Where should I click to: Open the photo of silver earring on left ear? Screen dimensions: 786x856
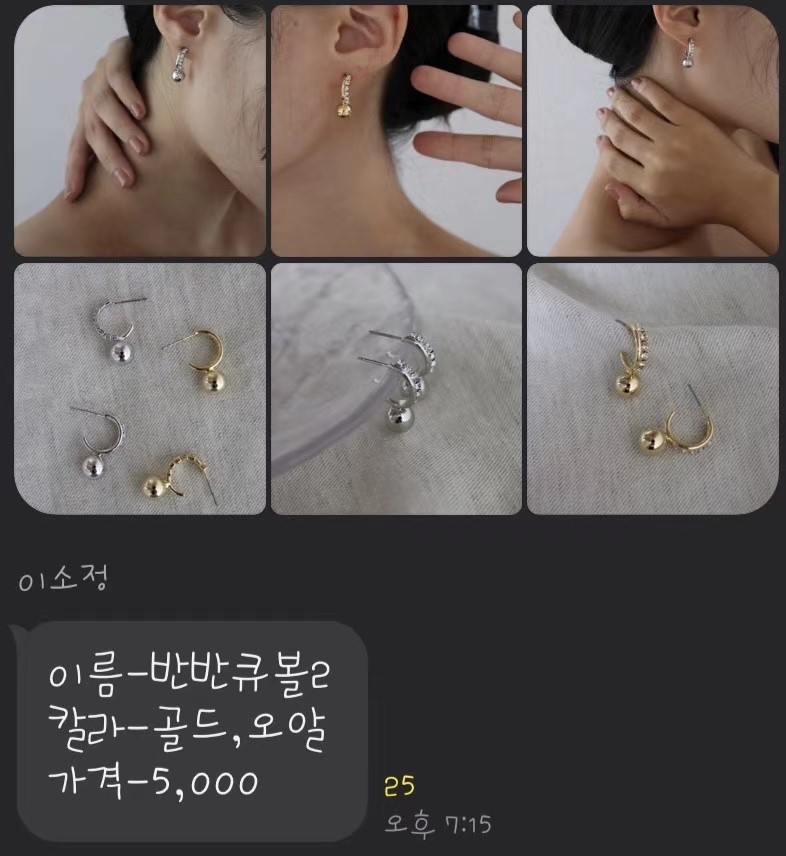tap(140, 130)
